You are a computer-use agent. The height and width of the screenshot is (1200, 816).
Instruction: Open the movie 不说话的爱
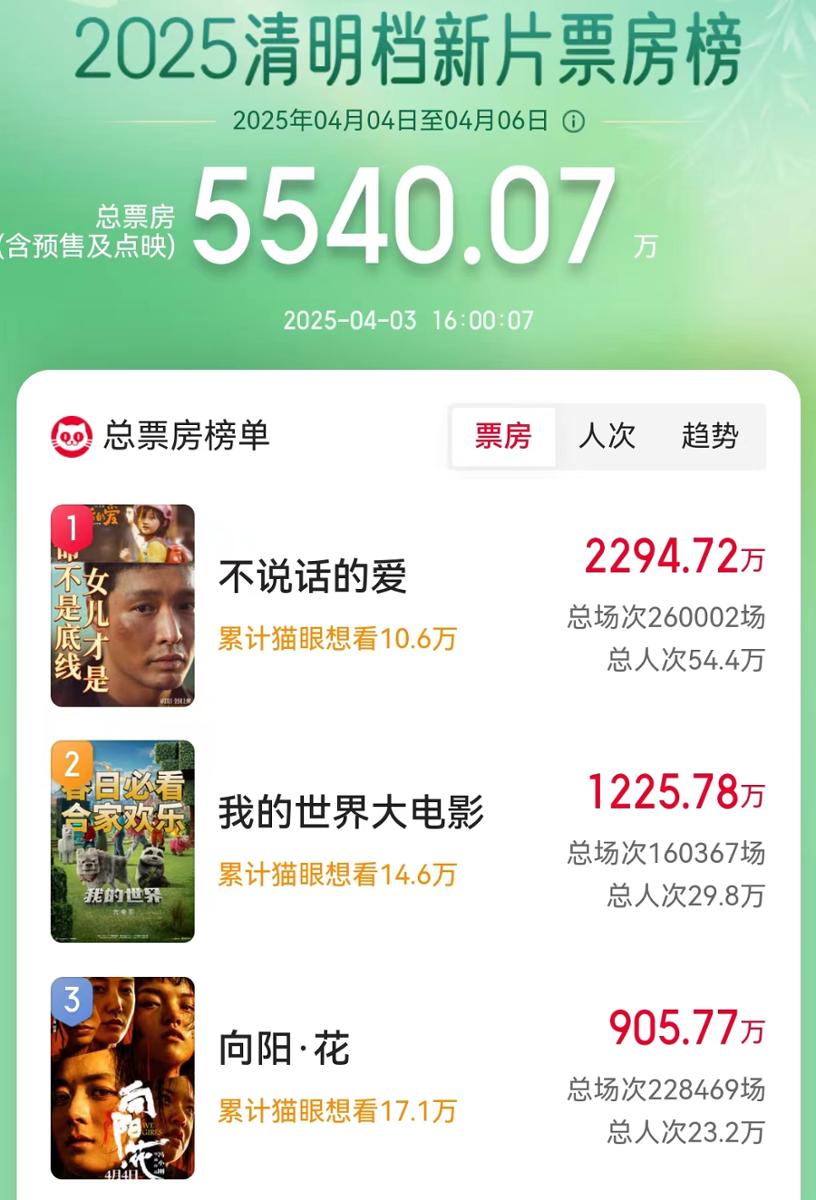313,577
